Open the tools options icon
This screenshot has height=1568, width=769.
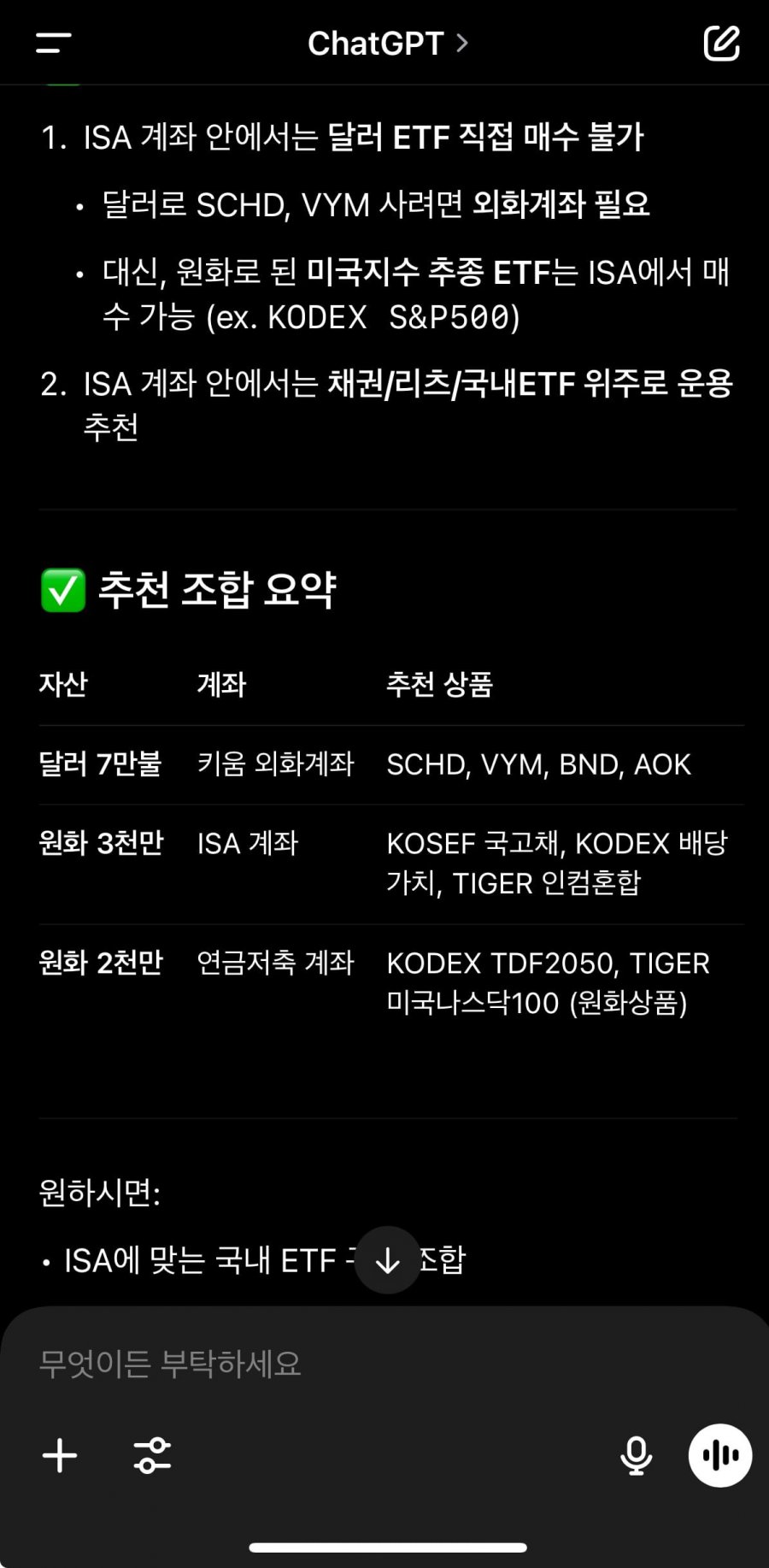153,1455
